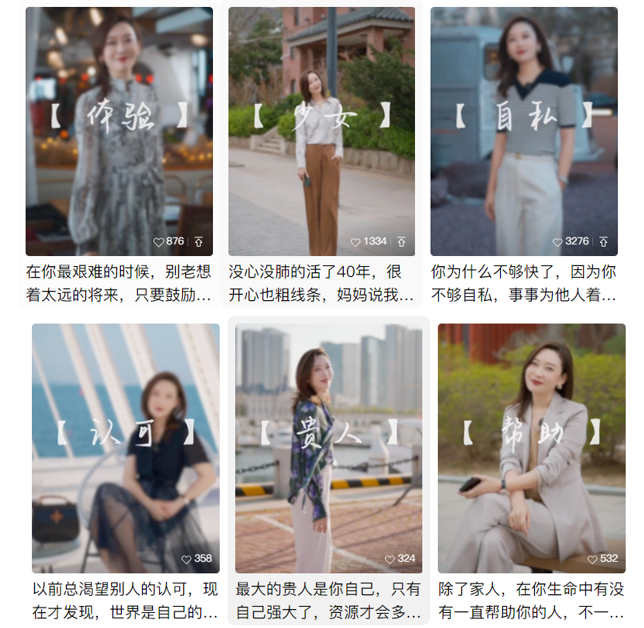Select the 帮助 video with 532 likes
Viewport: 644px width, 628px height.
coord(531,447)
